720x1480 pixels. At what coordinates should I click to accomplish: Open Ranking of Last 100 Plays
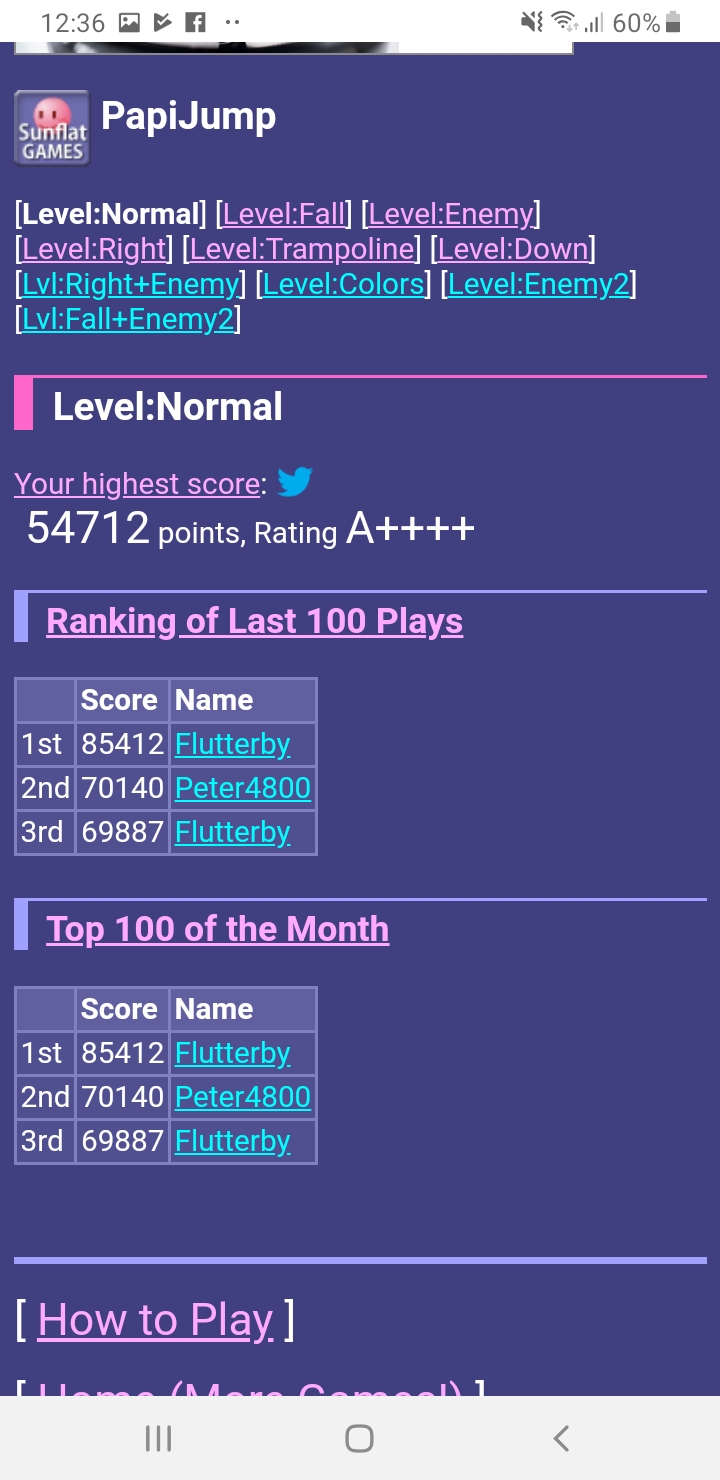click(x=254, y=621)
